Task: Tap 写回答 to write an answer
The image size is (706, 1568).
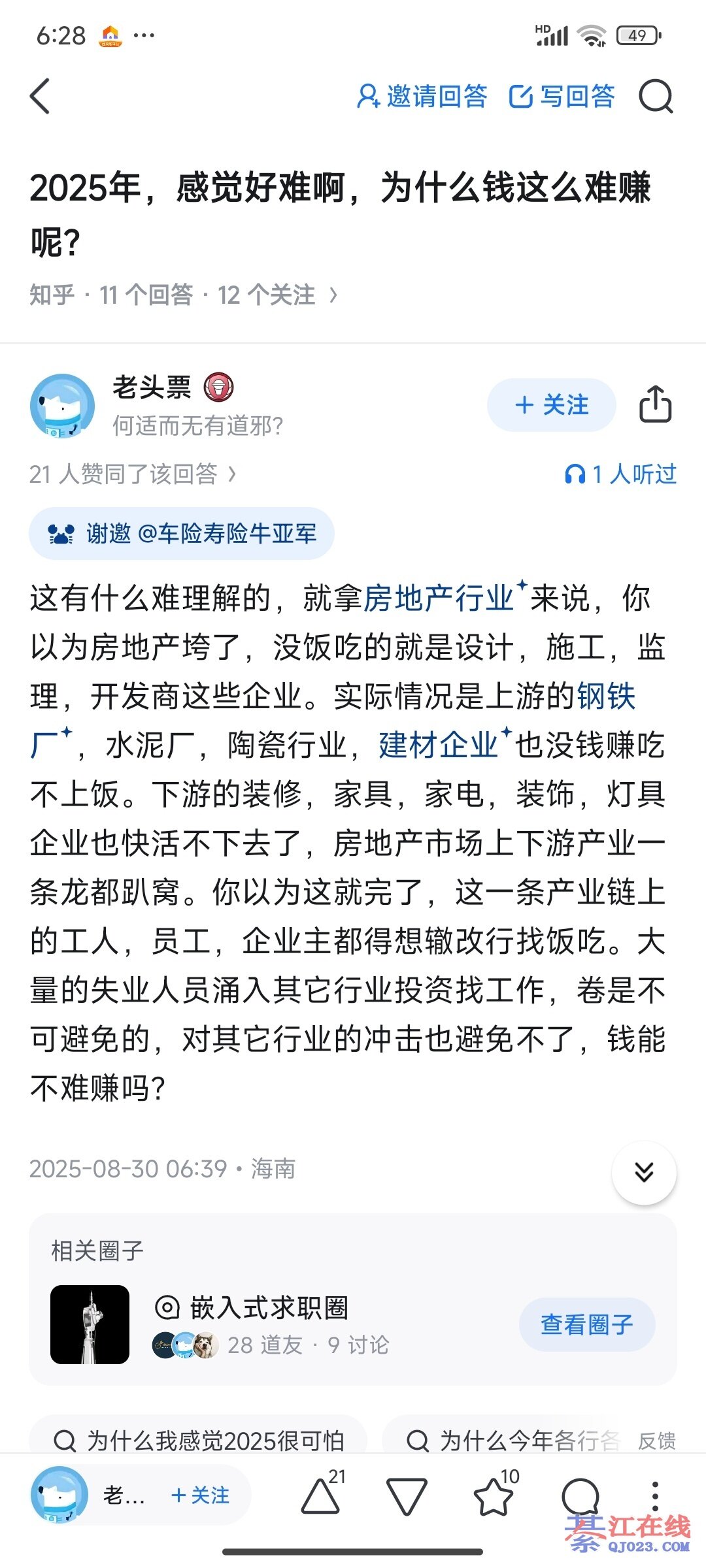Action: coord(562,97)
